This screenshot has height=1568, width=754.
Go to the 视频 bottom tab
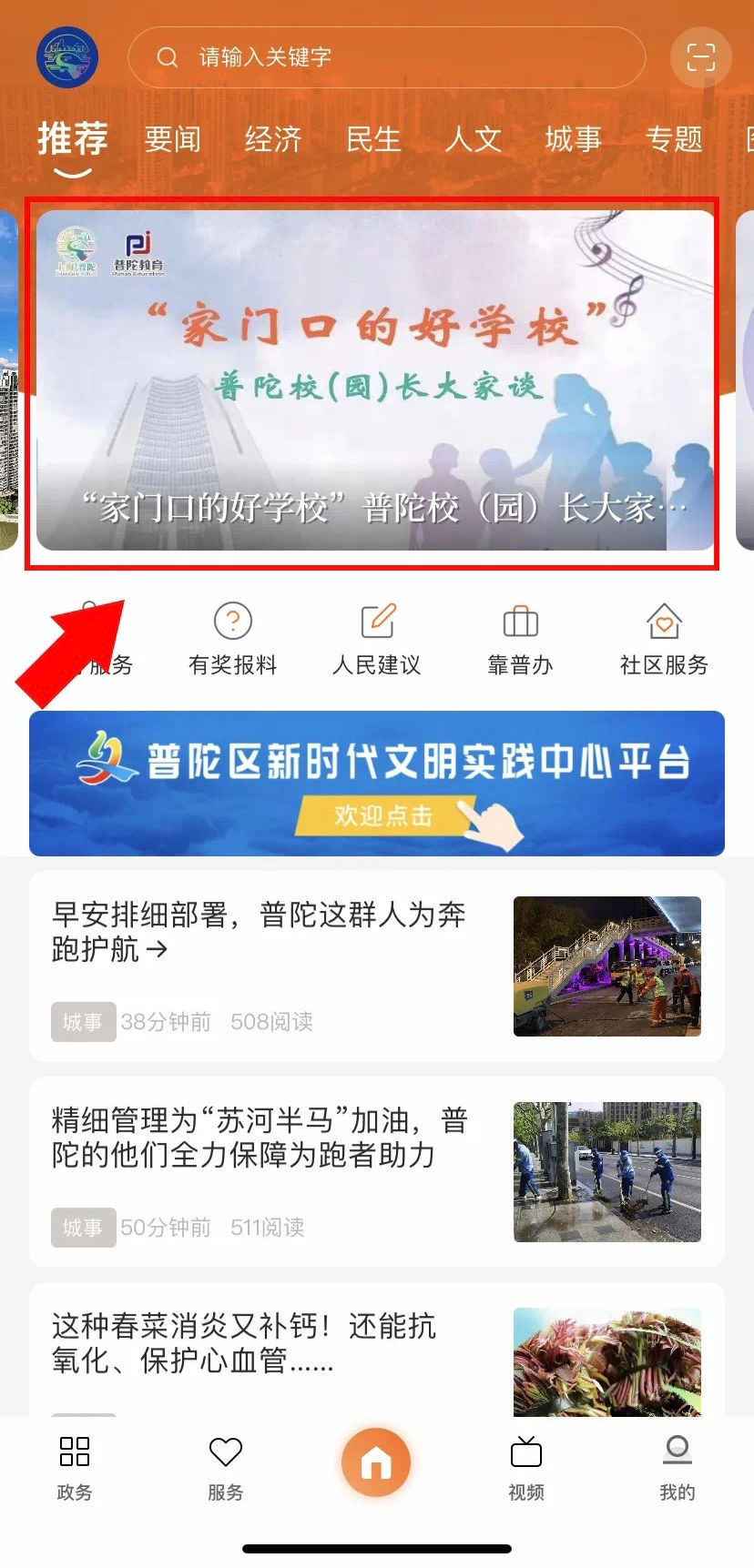526,1468
